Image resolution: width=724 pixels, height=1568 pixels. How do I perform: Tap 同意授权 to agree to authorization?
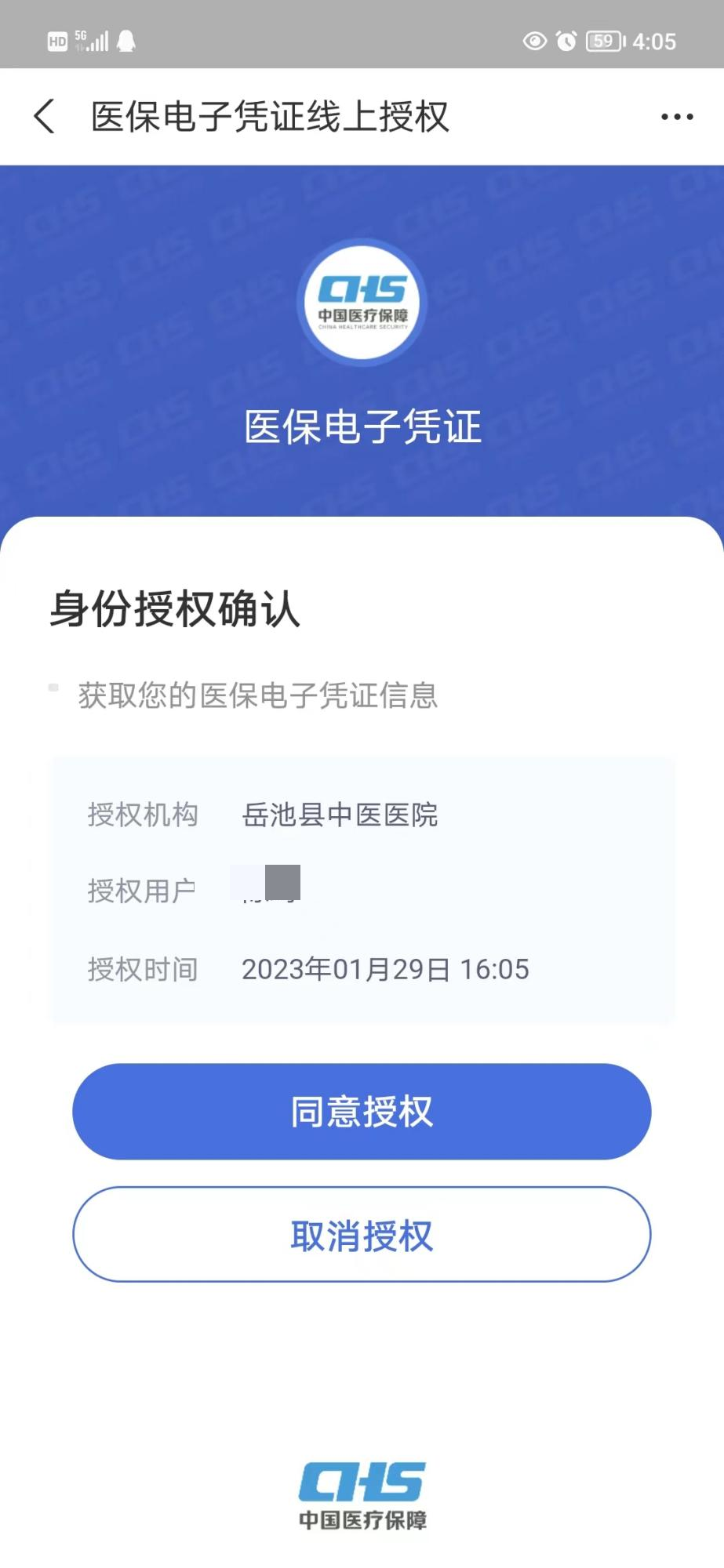click(x=362, y=1111)
